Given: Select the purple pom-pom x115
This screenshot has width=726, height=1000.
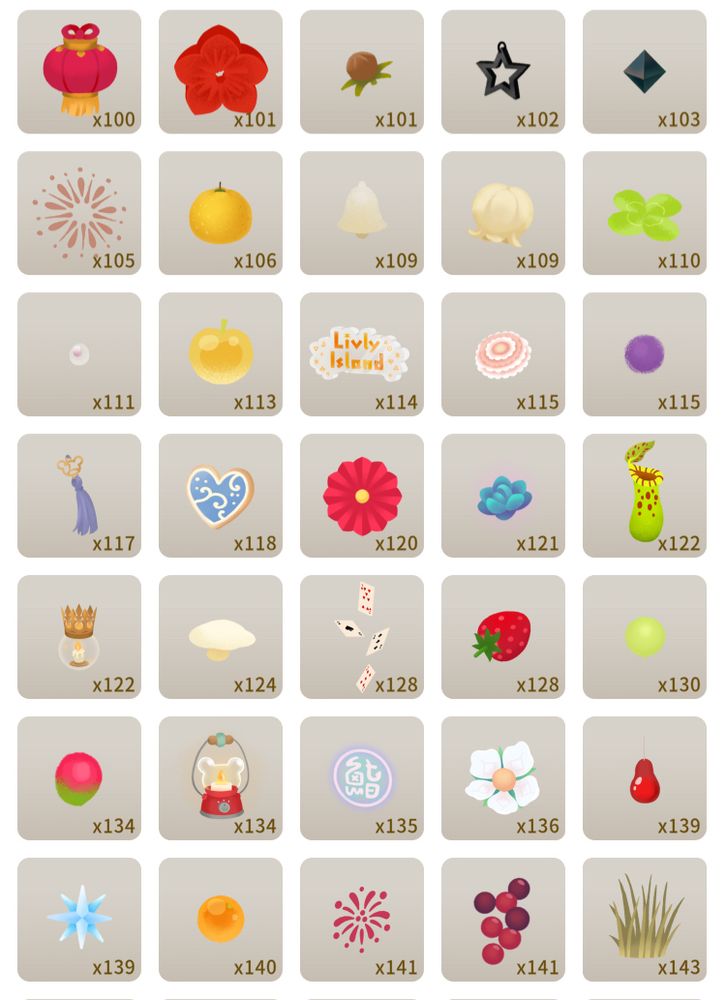Looking at the screenshot, I should [644, 355].
